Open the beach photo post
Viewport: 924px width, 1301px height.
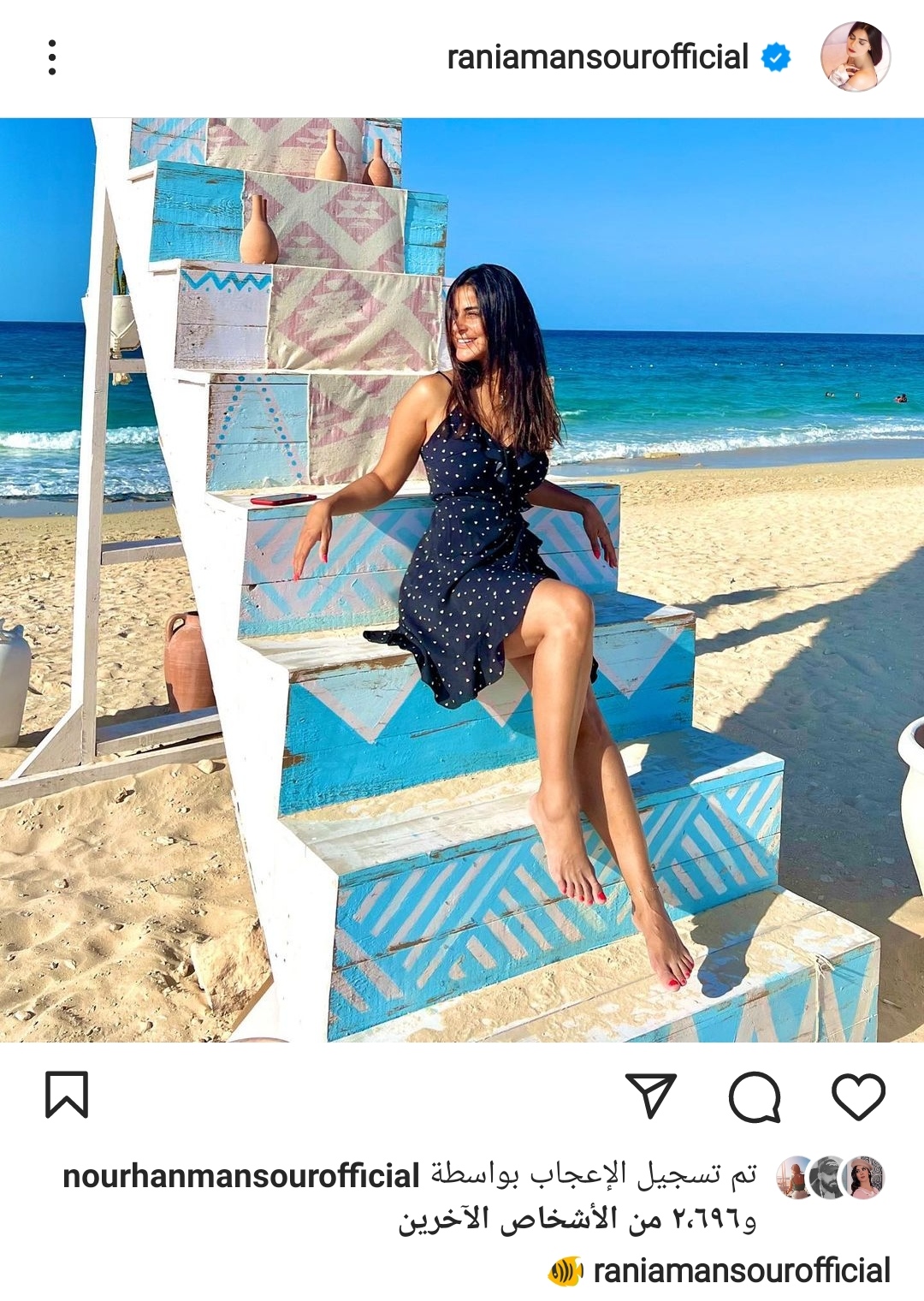(462, 579)
